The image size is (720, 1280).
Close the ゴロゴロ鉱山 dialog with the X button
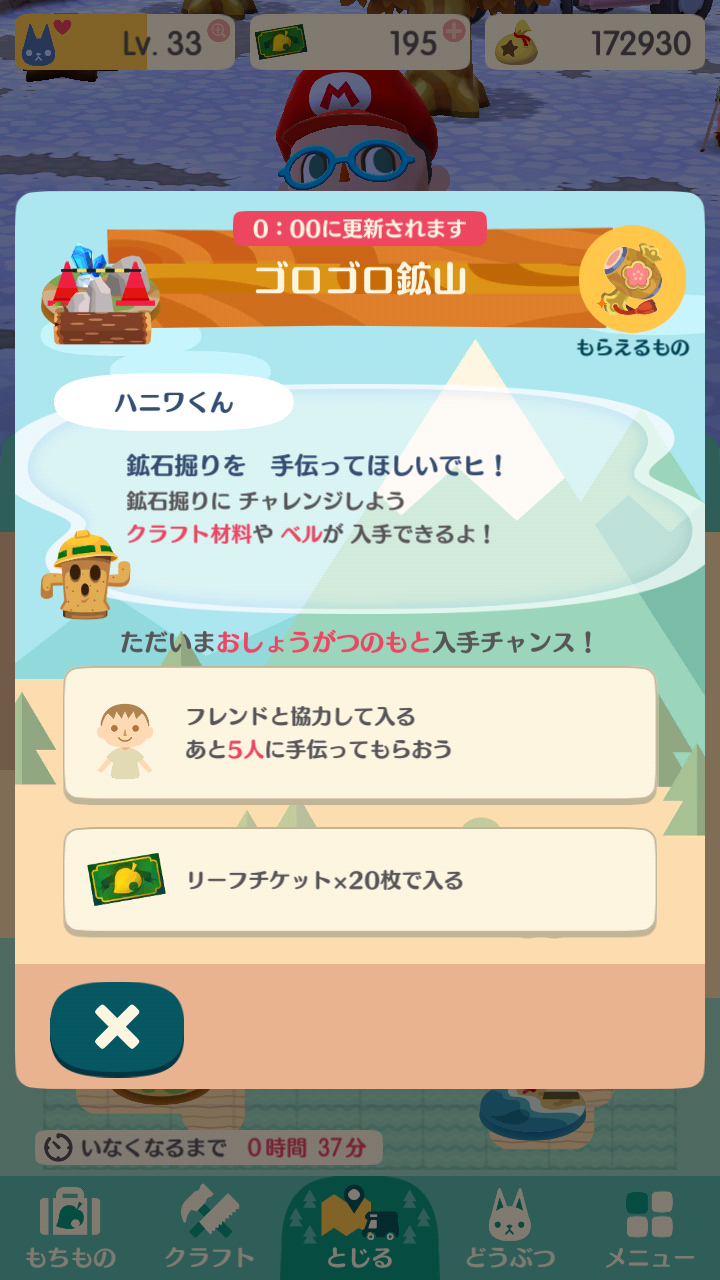tap(117, 1028)
